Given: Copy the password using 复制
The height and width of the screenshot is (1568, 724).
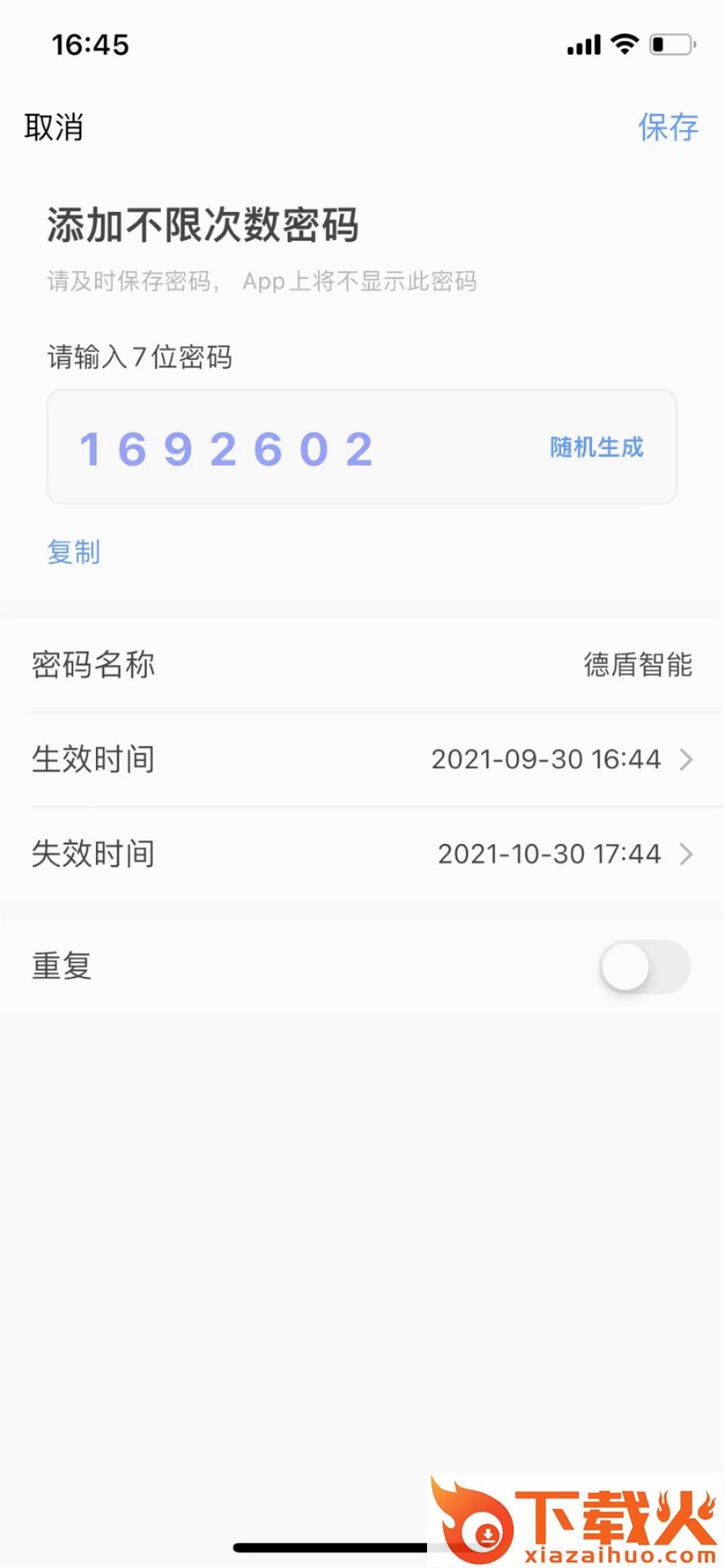Looking at the screenshot, I should (x=74, y=552).
